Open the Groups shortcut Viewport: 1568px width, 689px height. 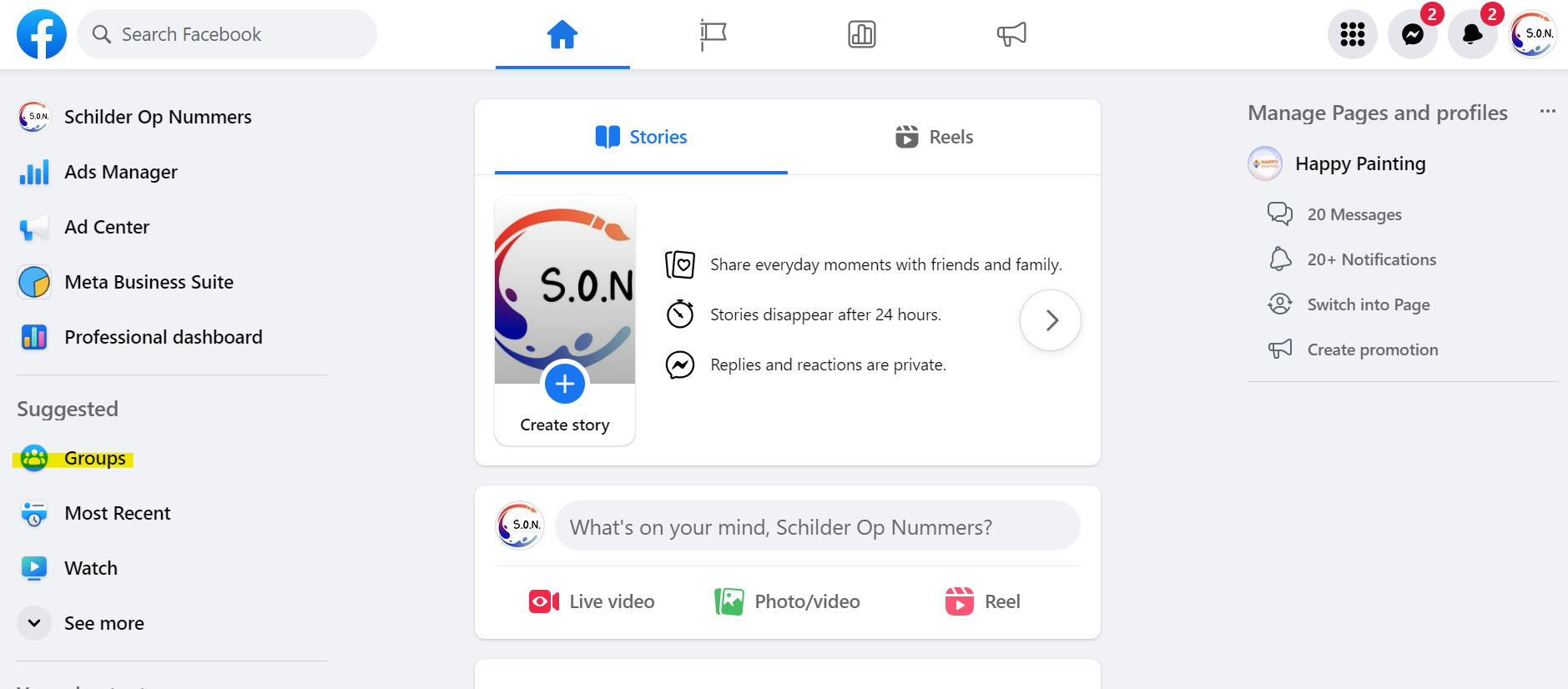pyautogui.click(x=93, y=458)
